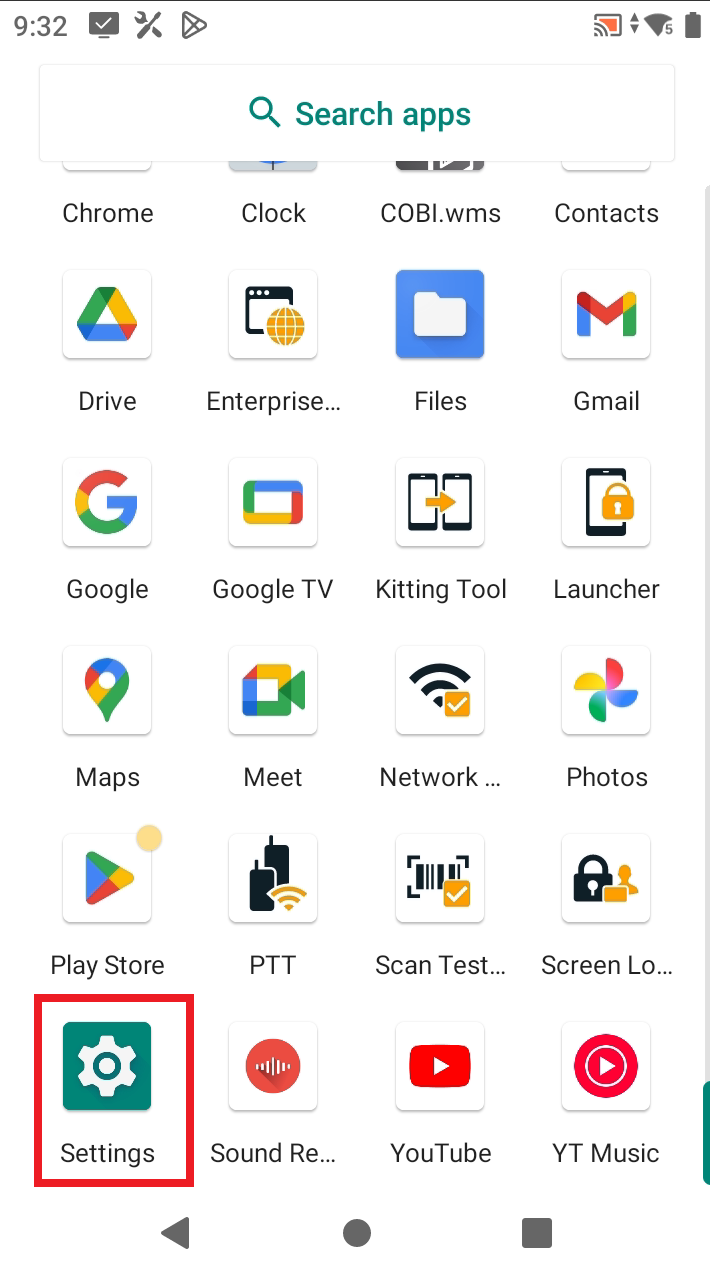Open the Google app

(x=107, y=502)
